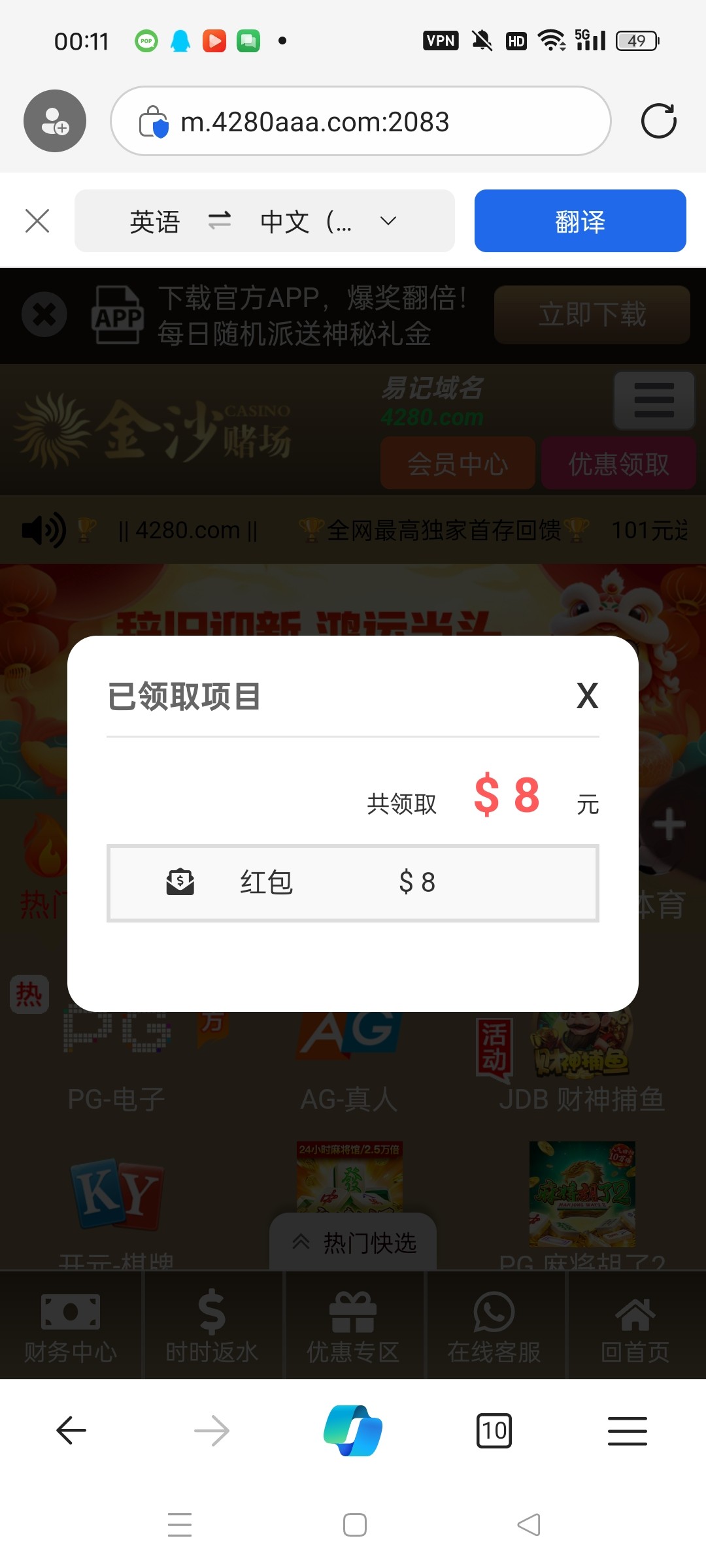View the 10 open tabs
706x1568 pixels.
point(494,1431)
